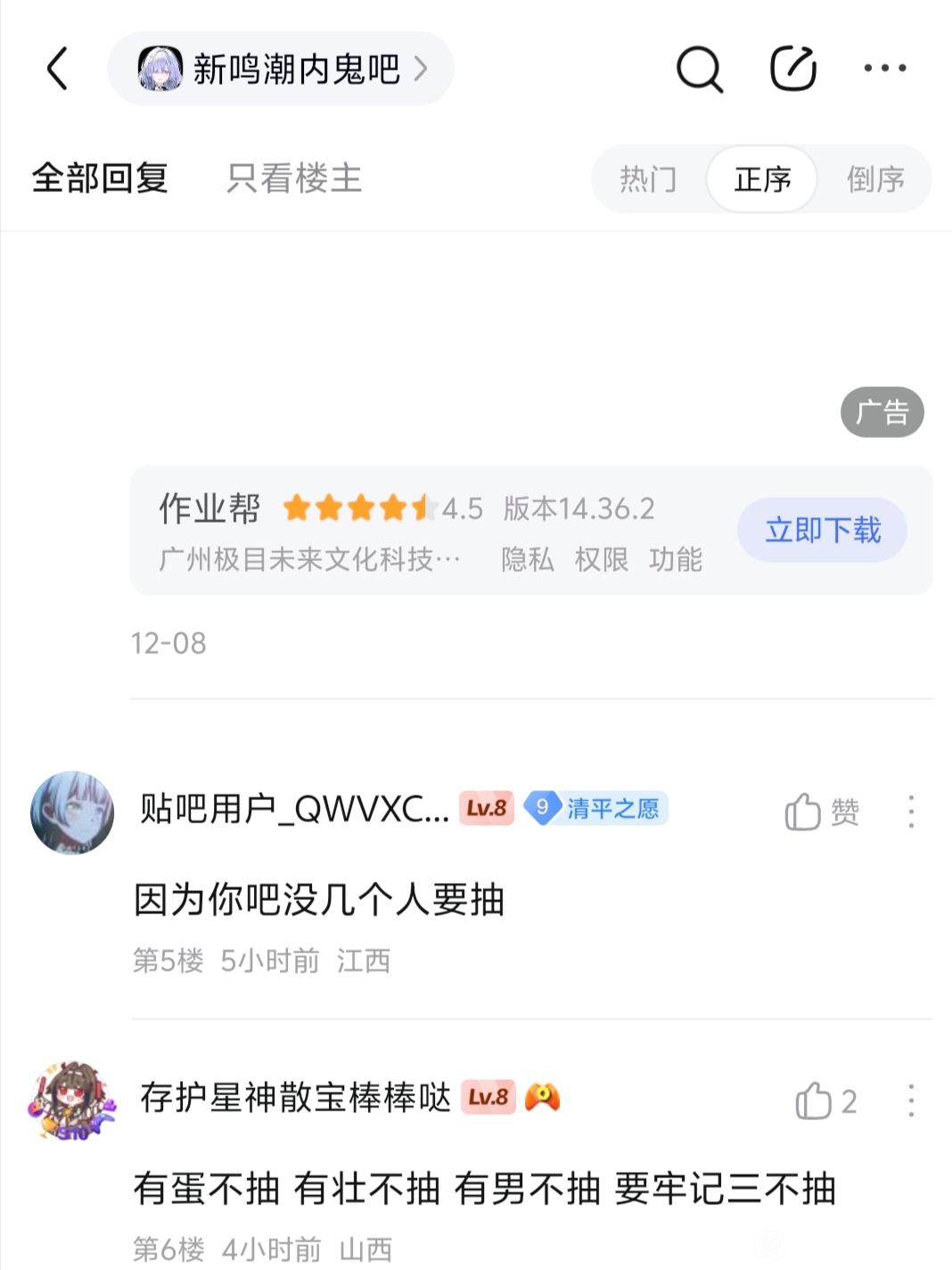Open the top-right overflow menu
Image resolution: width=952 pixels, height=1270 pixels.
pos(884,69)
